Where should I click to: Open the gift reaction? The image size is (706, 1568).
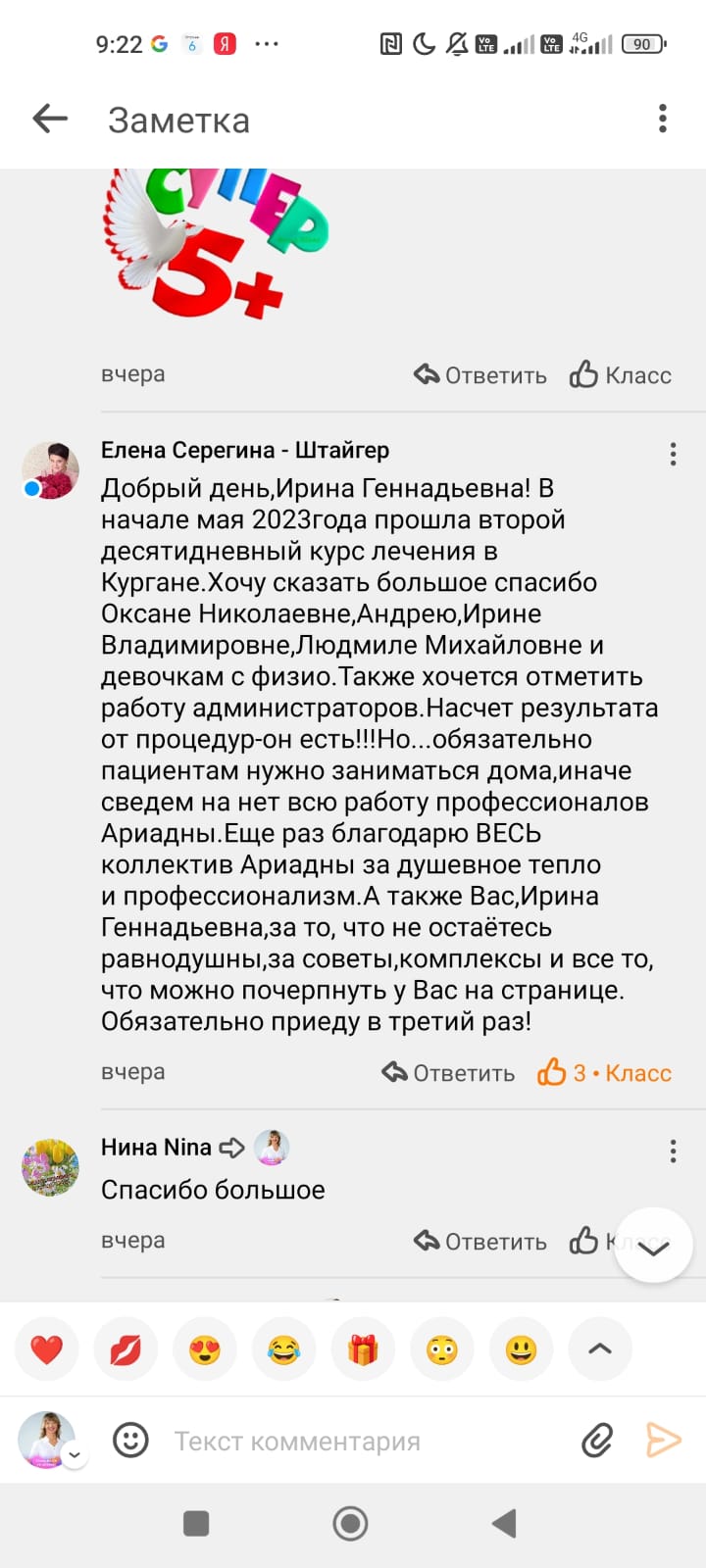(x=363, y=1348)
